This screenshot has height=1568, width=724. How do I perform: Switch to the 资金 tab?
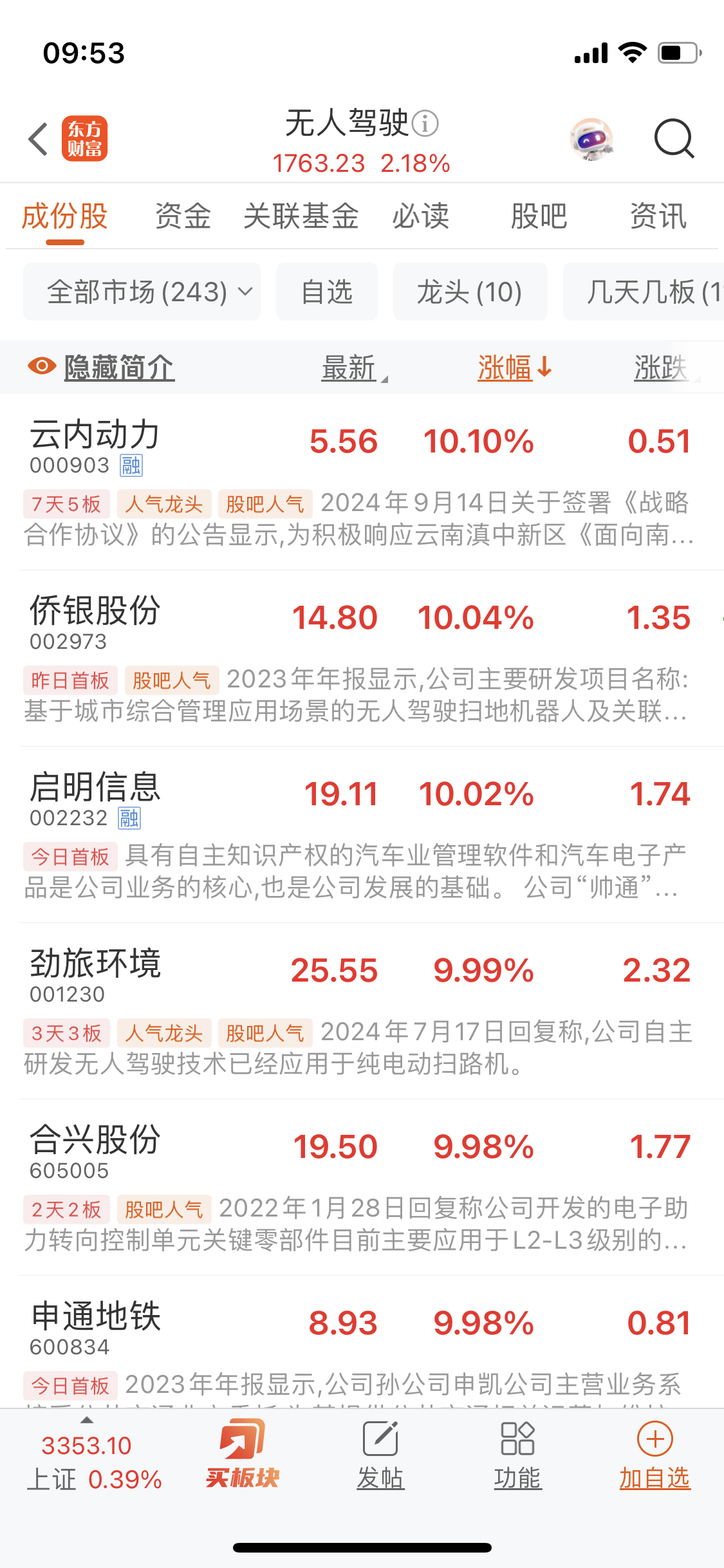(x=183, y=216)
